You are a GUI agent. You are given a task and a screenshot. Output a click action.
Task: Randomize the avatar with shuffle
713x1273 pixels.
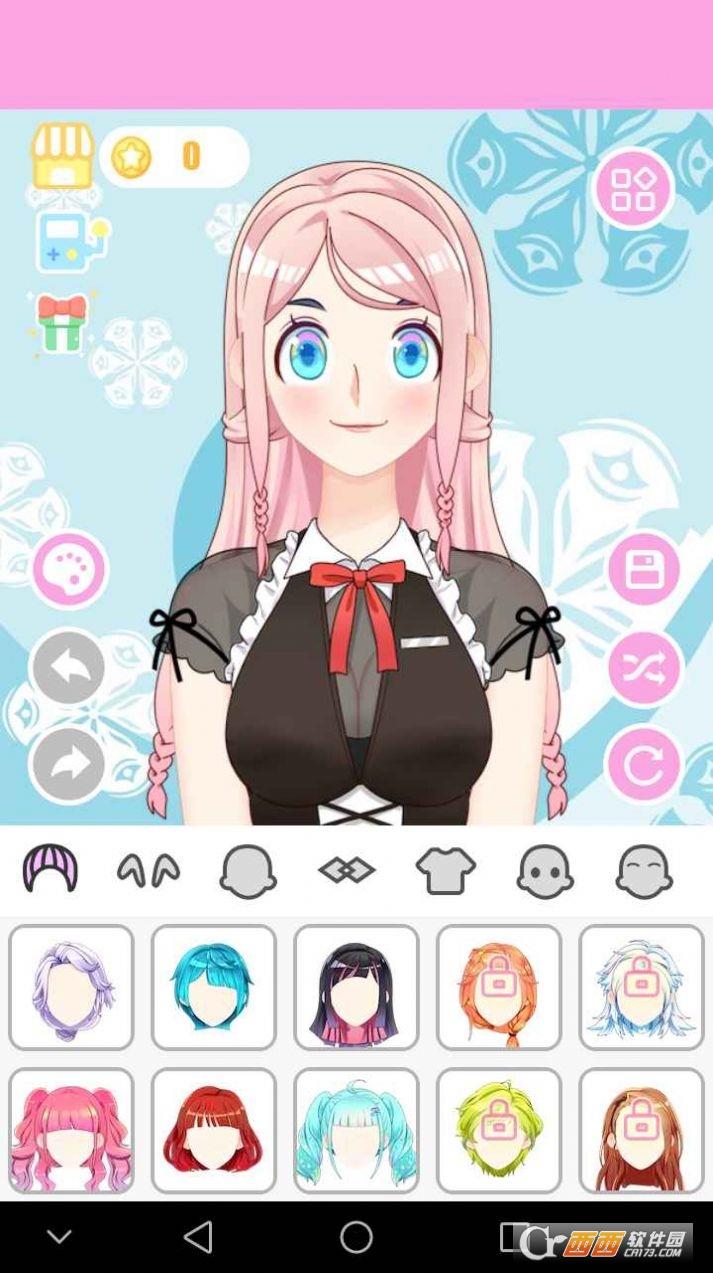[644, 667]
